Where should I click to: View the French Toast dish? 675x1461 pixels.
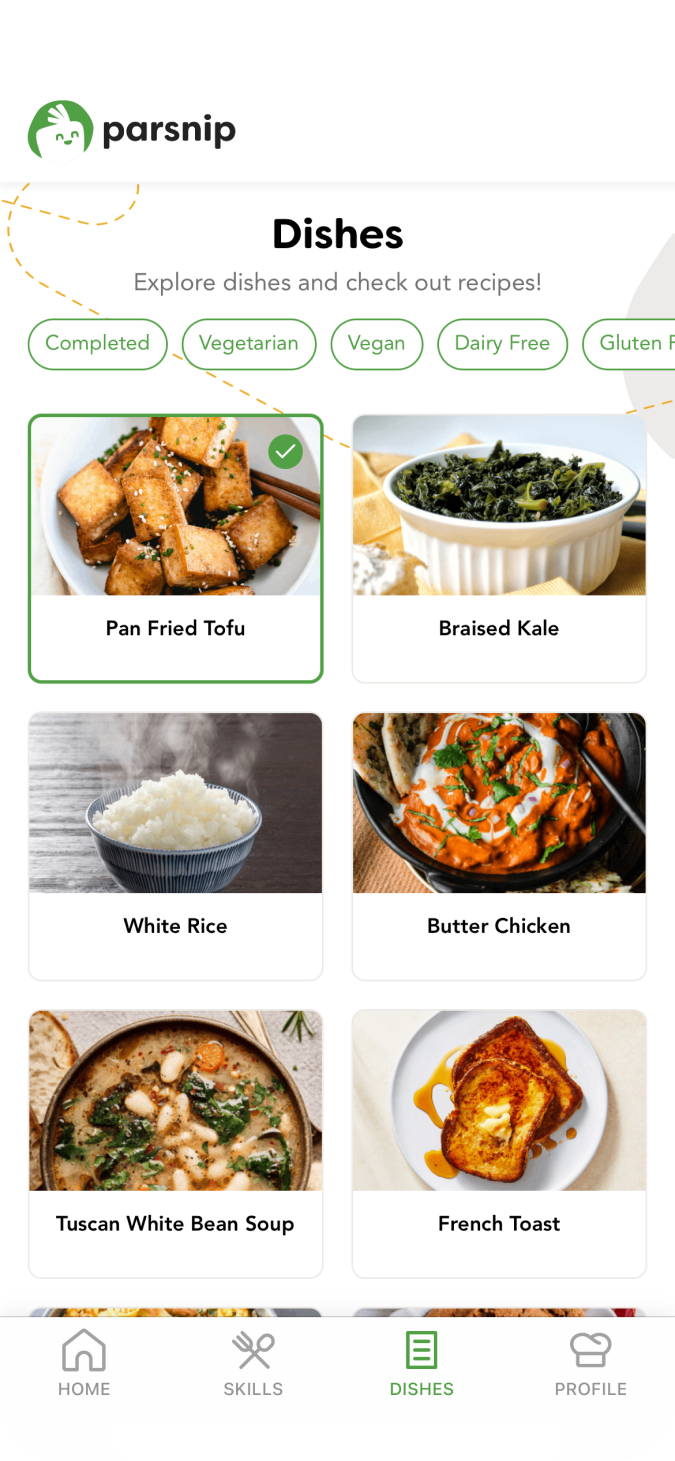point(499,1143)
